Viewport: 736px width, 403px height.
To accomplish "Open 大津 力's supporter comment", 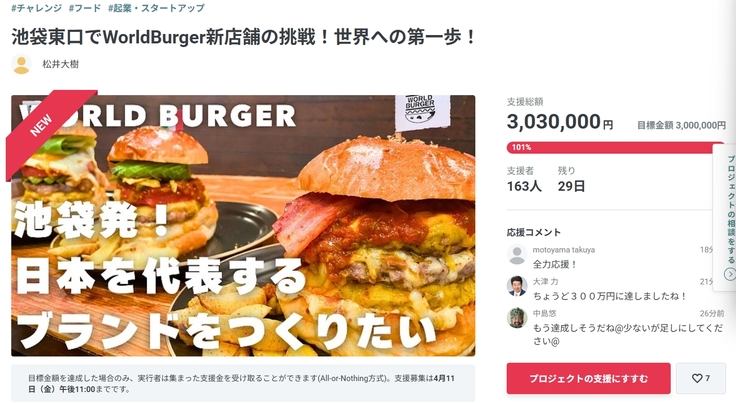I will coord(610,289).
